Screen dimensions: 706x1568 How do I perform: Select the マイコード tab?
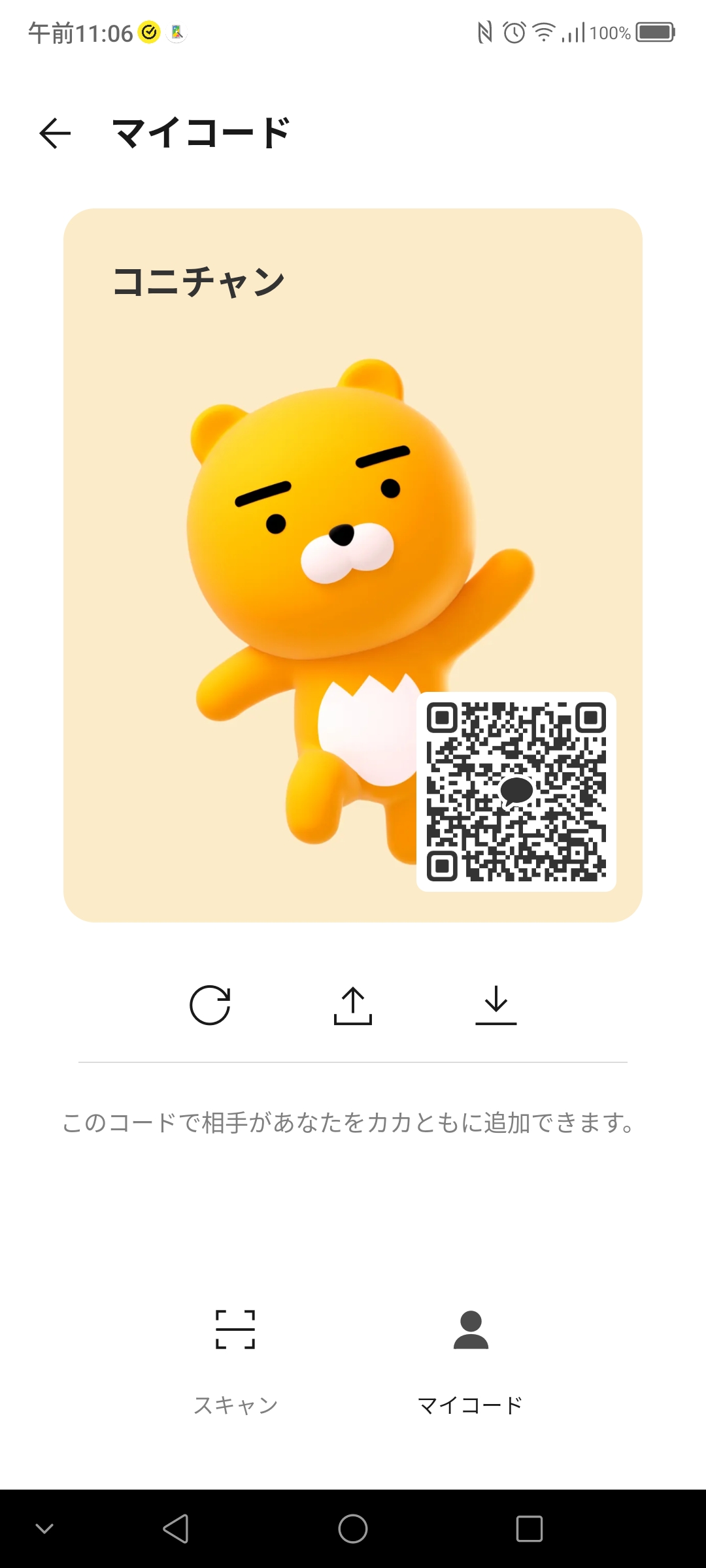pyautogui.click(x=471, y=1362)
